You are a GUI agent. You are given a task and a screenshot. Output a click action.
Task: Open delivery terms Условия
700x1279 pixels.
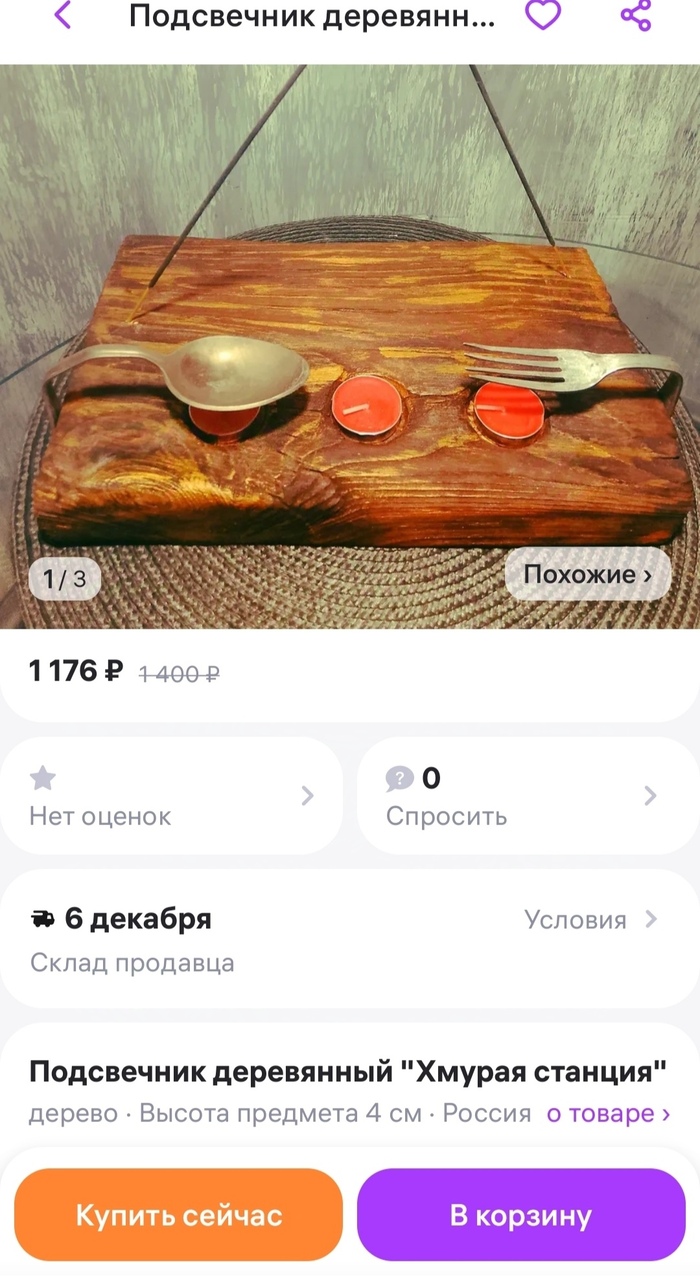coord(591,920)
